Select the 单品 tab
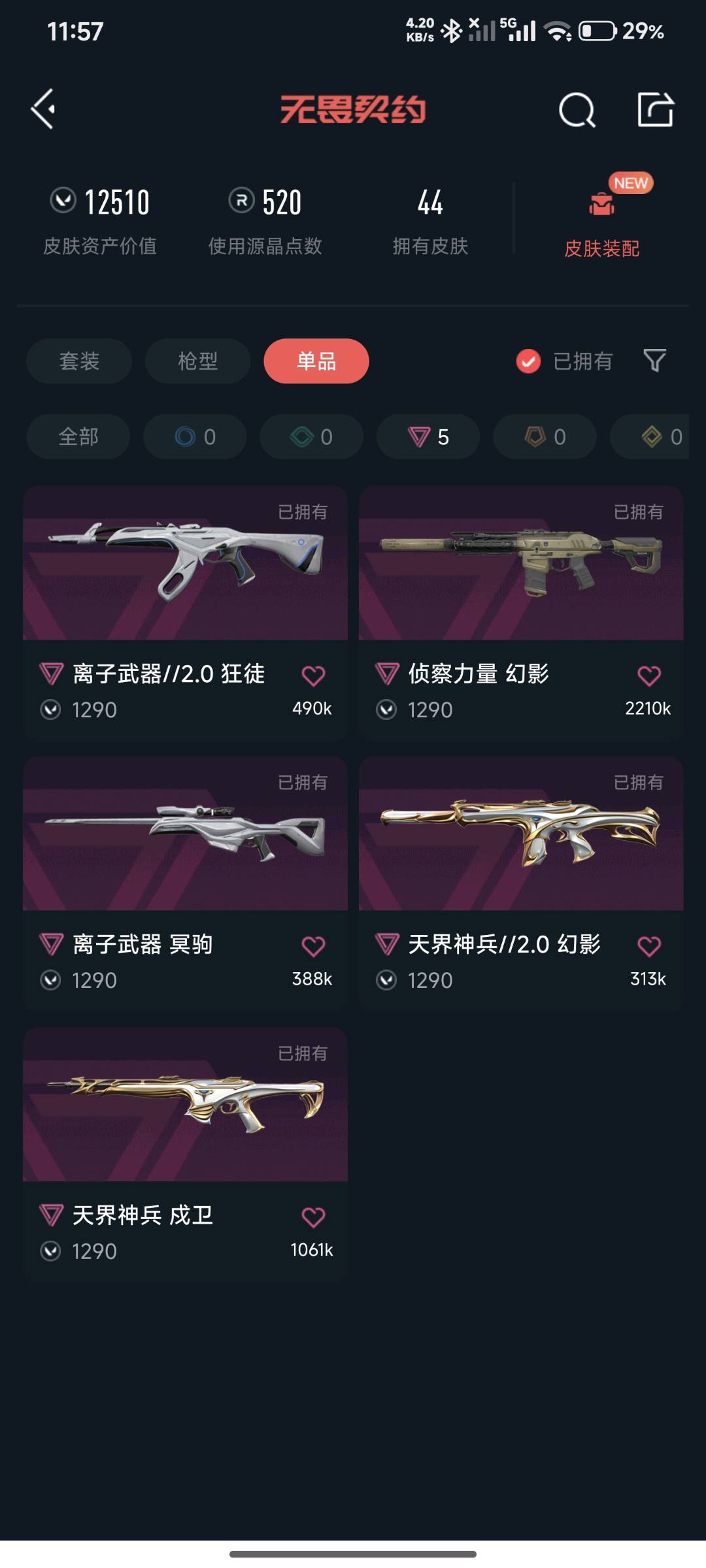Screen dimensions: 706x1568 316,361
